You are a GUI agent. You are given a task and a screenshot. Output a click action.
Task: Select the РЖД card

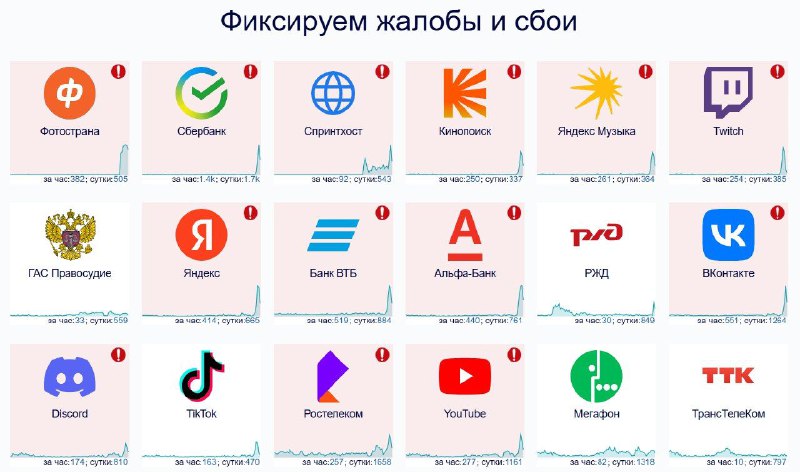tap(597, 252)
